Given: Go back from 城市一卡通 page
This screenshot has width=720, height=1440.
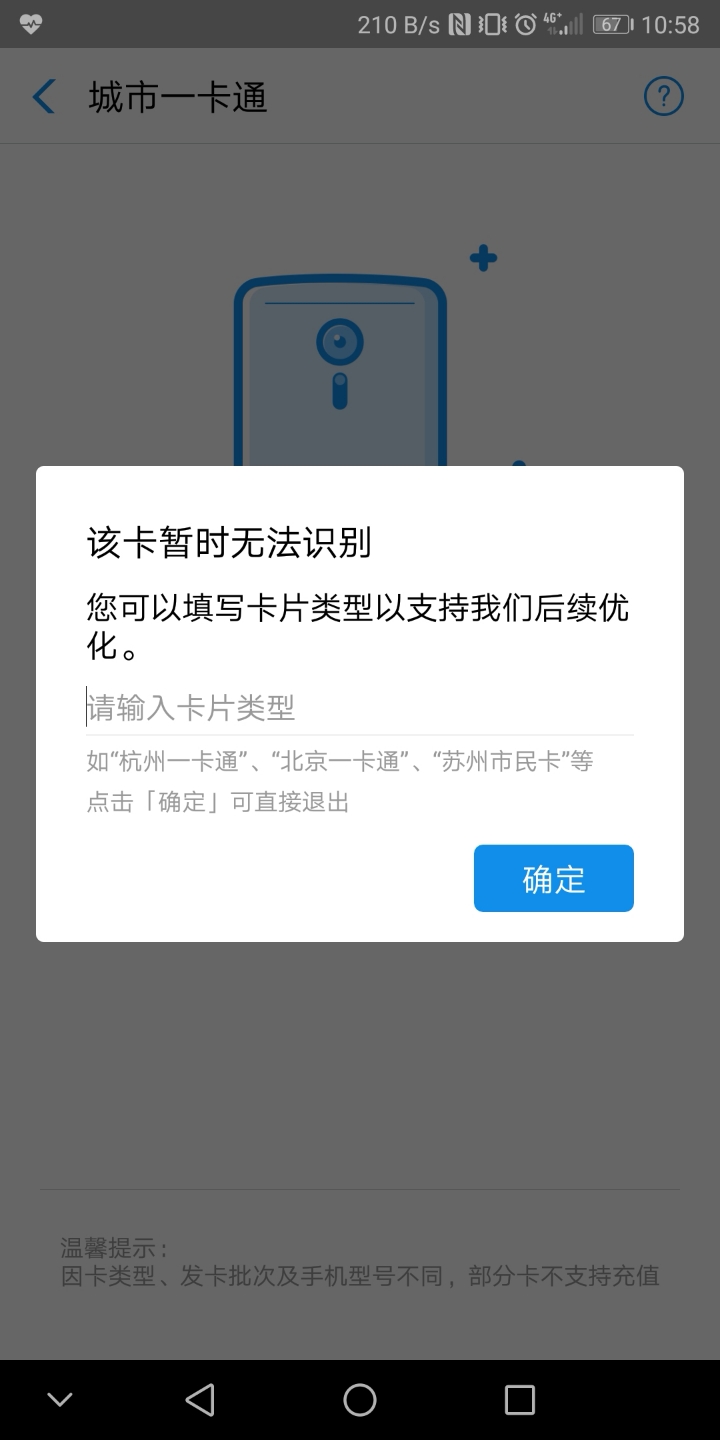Looking at the screenshot, I should pyautogui.click(x=45, y=98).
